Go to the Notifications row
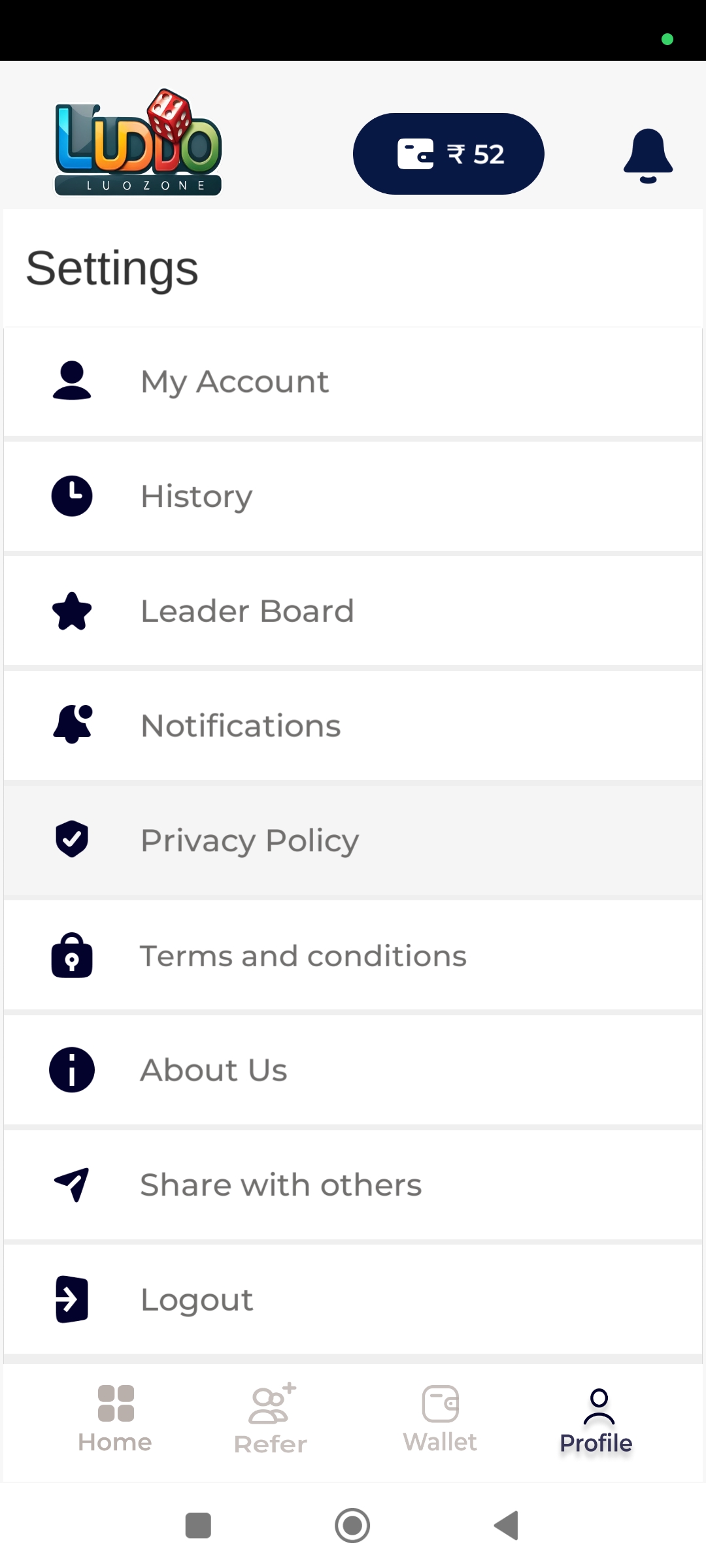Viewport: 706px width, 1568px height. tap(353, 726)
